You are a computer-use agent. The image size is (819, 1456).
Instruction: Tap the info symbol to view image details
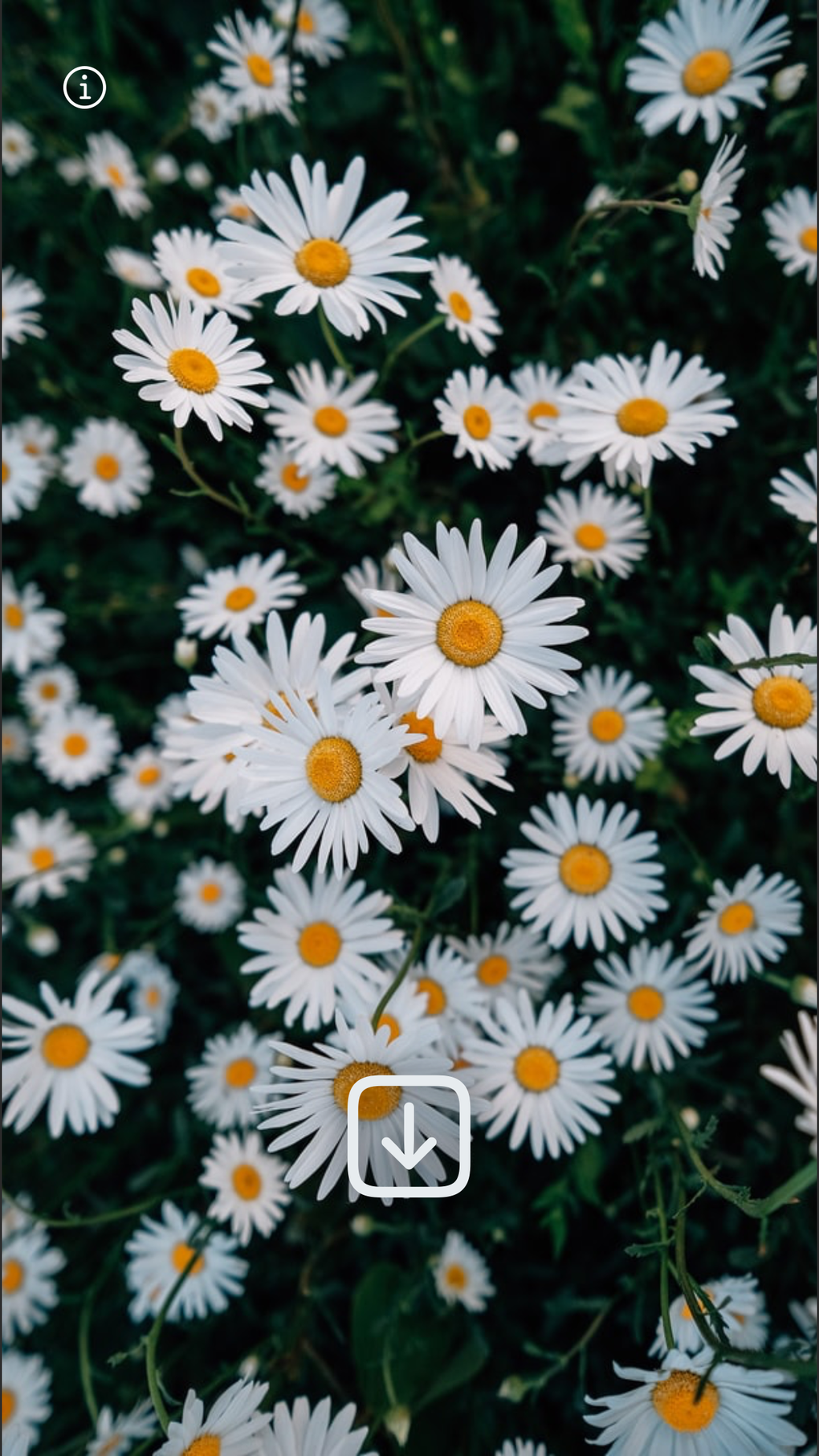[84, 87]
